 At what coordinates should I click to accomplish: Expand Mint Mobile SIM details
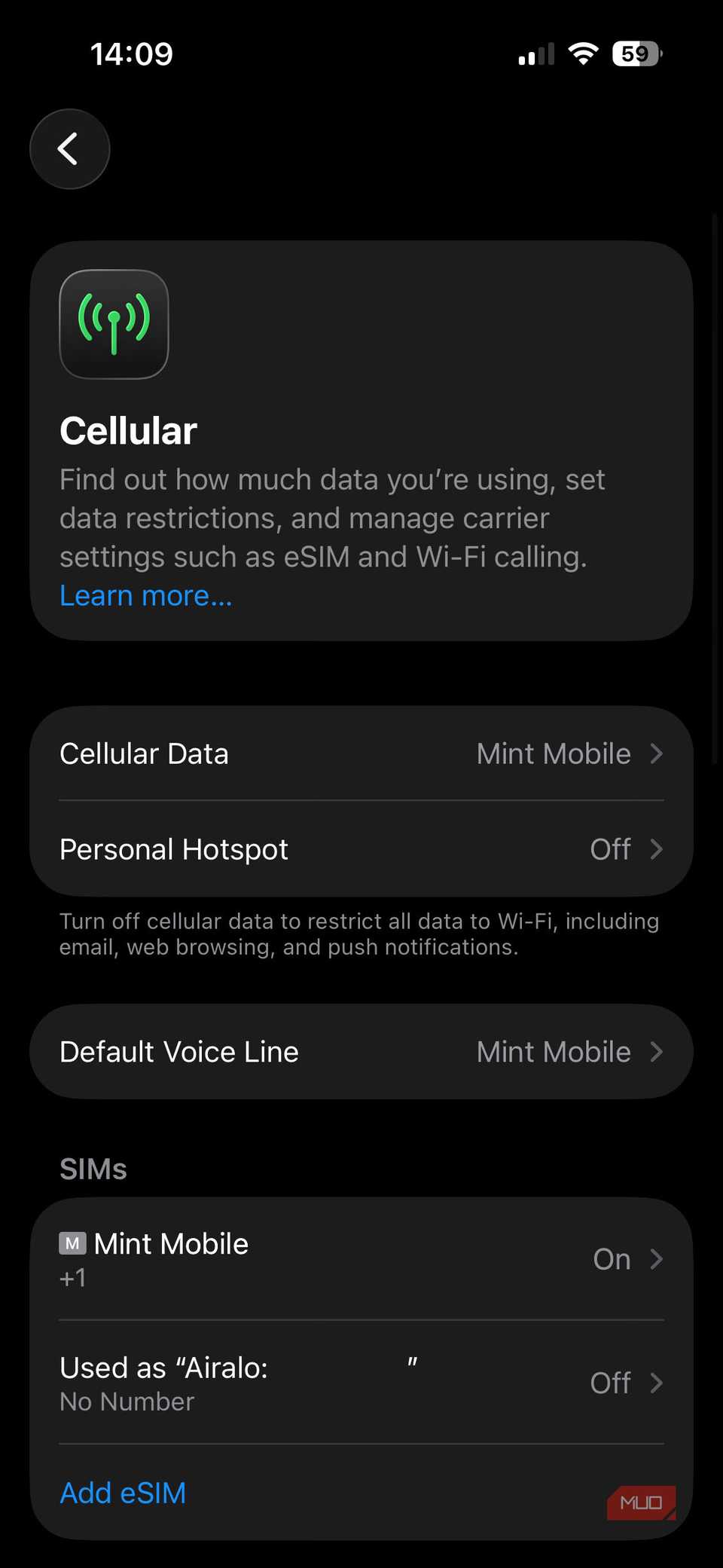tap(361, 1258)
